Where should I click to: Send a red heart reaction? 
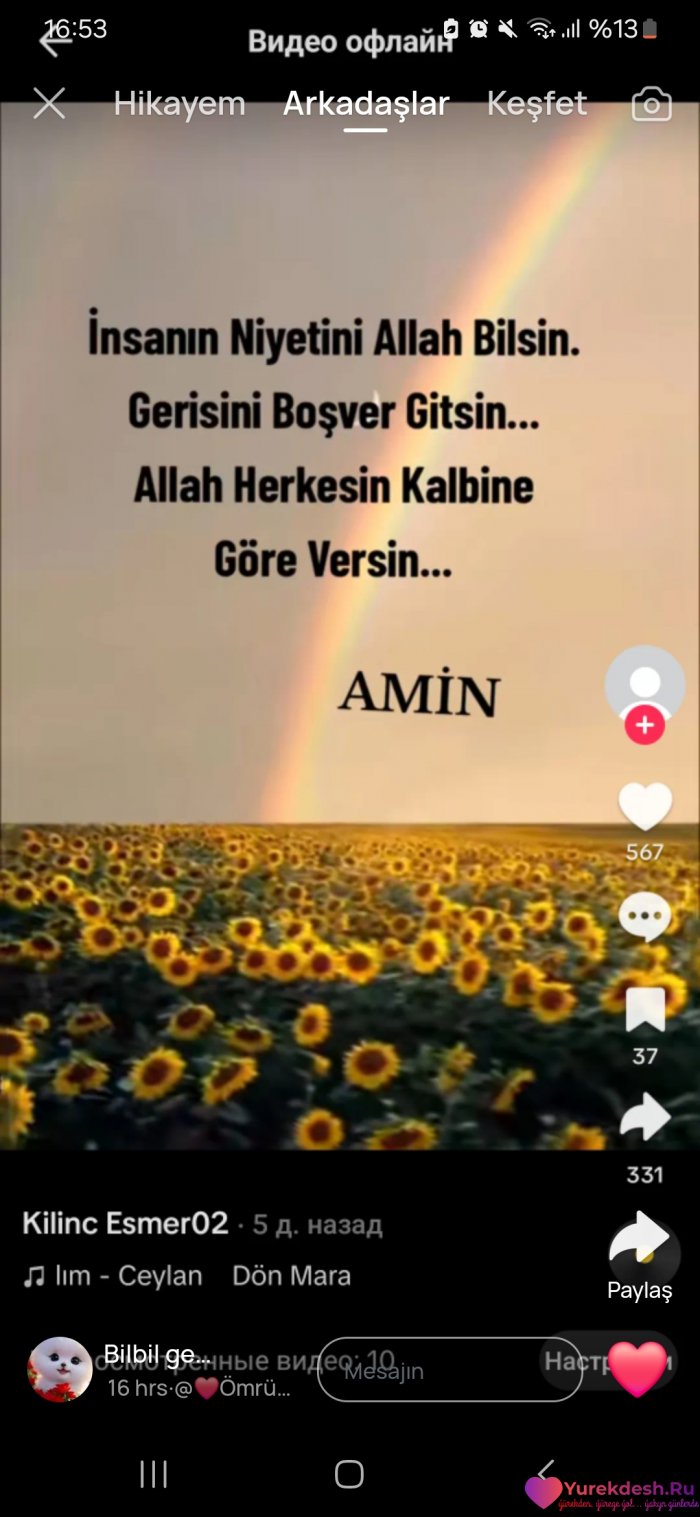coord(637,1370)
